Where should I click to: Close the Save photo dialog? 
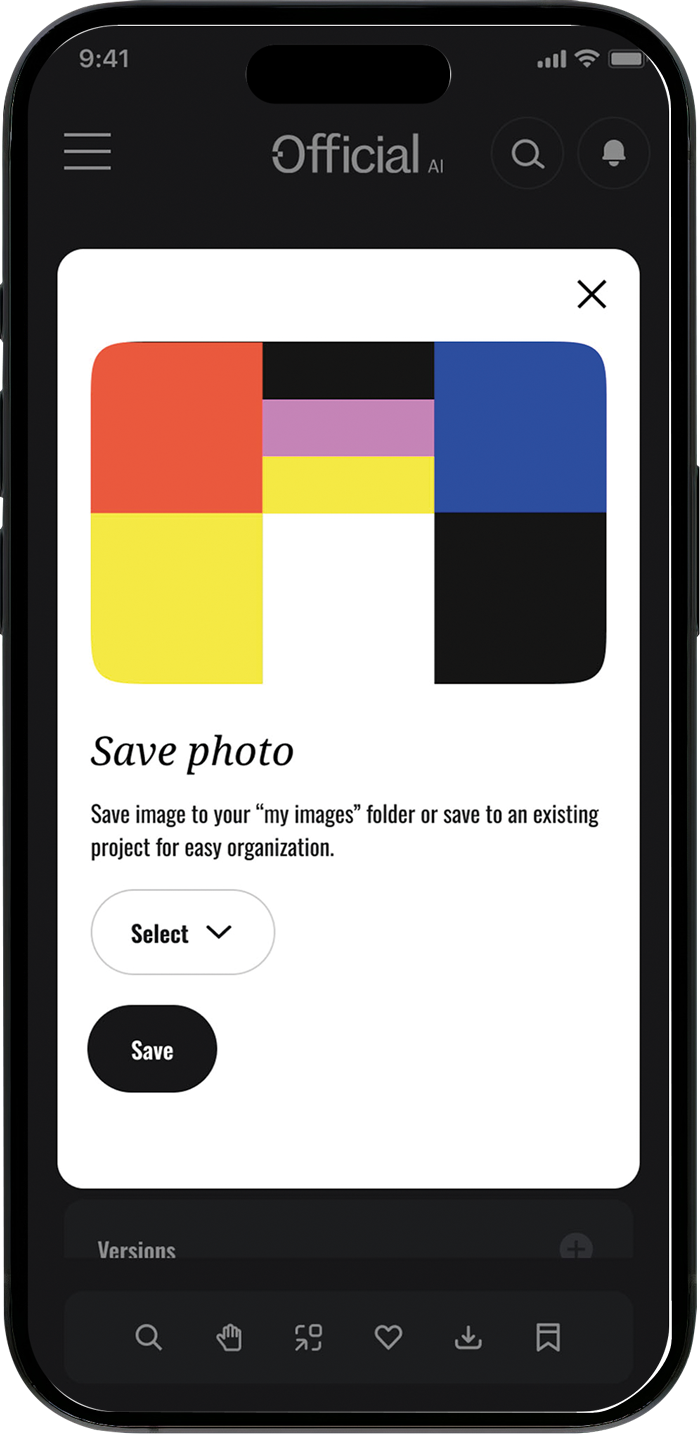pyautogui.click(x=592, y=294)
